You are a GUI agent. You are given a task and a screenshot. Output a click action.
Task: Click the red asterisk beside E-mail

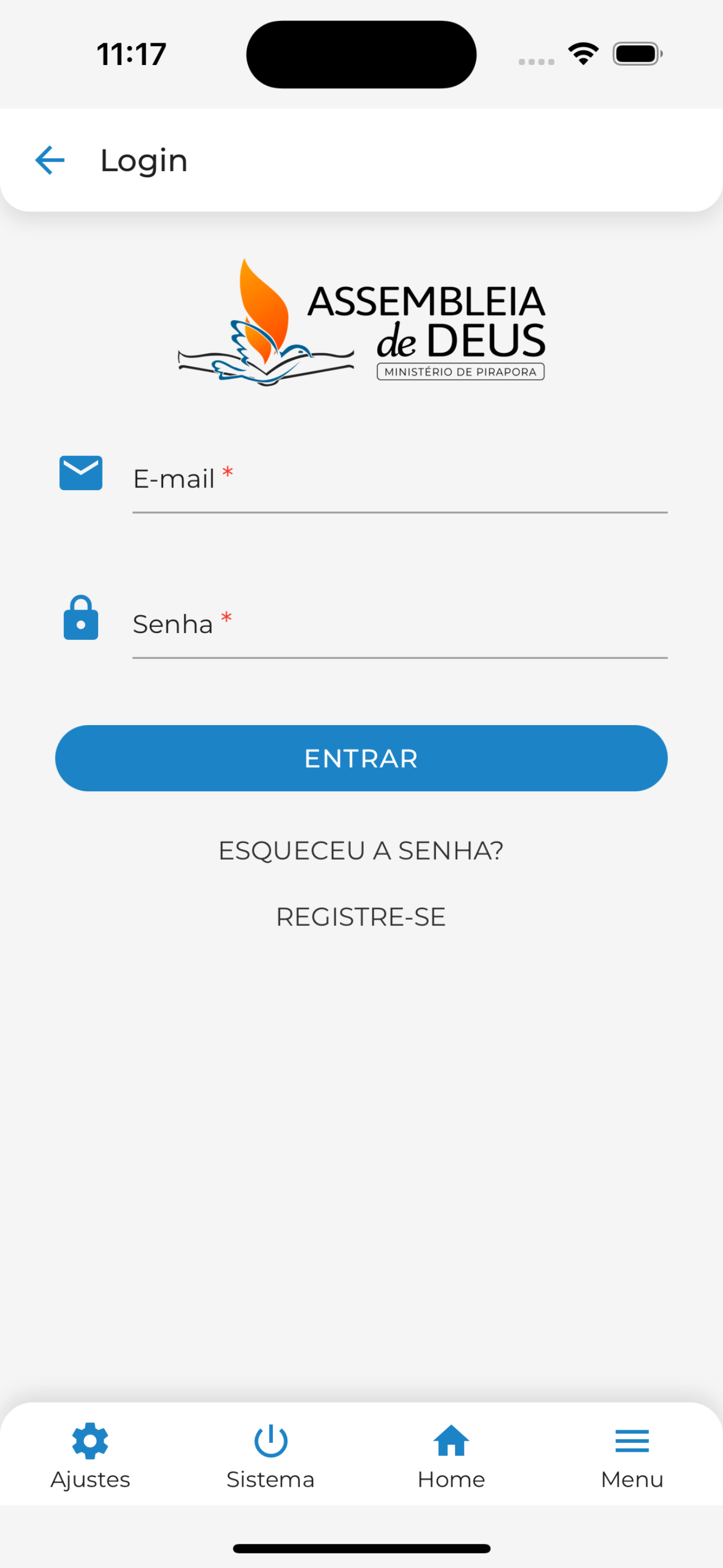(226, 472)
